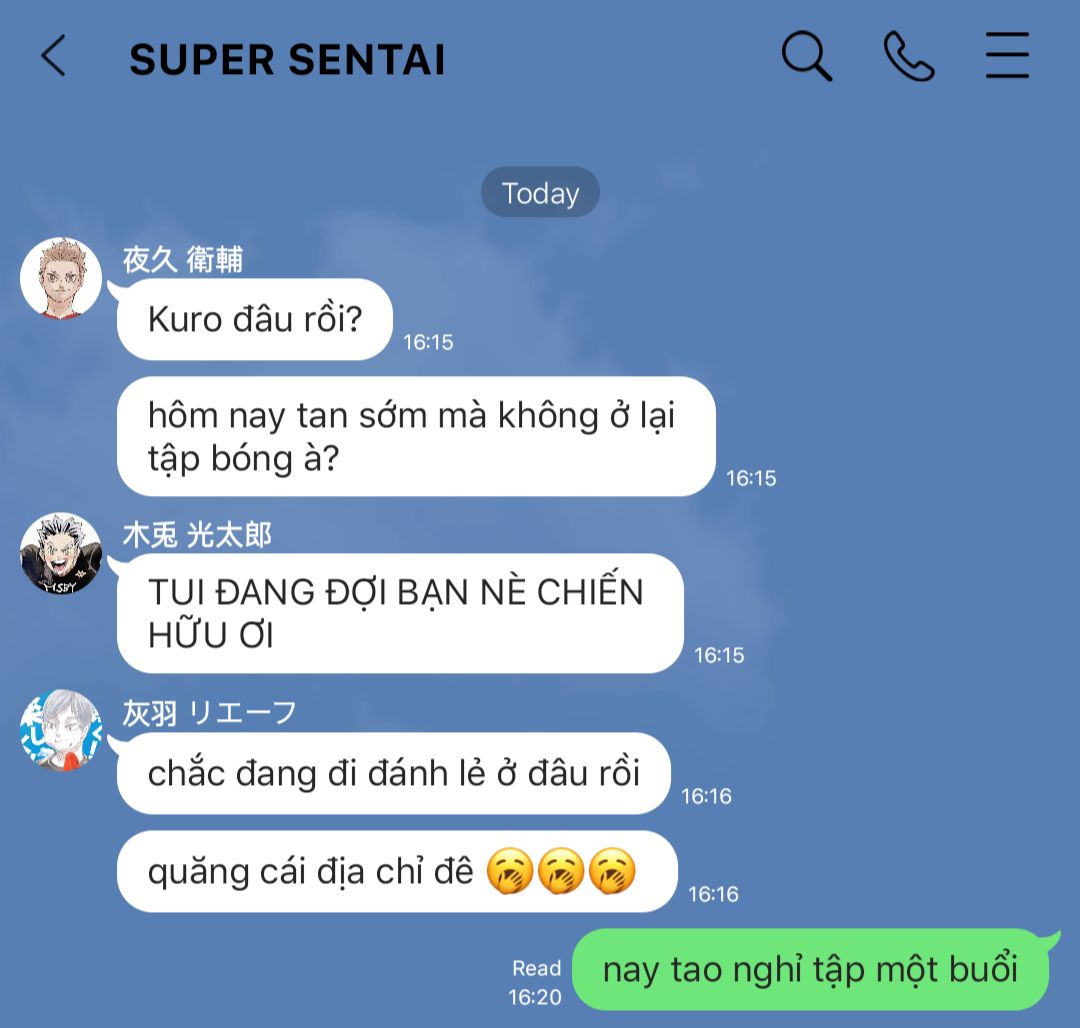Tap 灰羽 リエーフ's avatar

coord(61,730)
